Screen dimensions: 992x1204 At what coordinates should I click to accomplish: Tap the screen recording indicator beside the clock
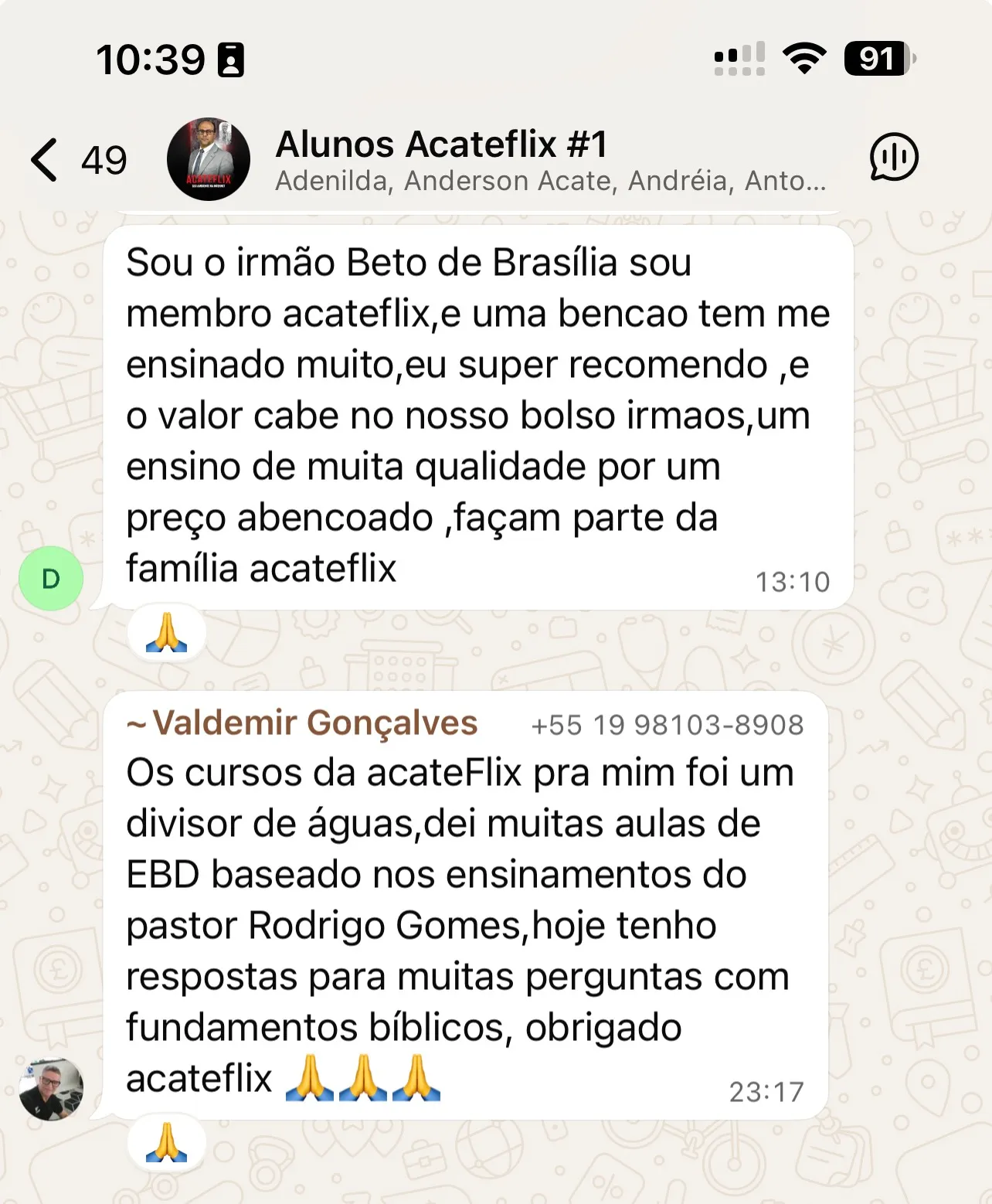pos(231,59)
